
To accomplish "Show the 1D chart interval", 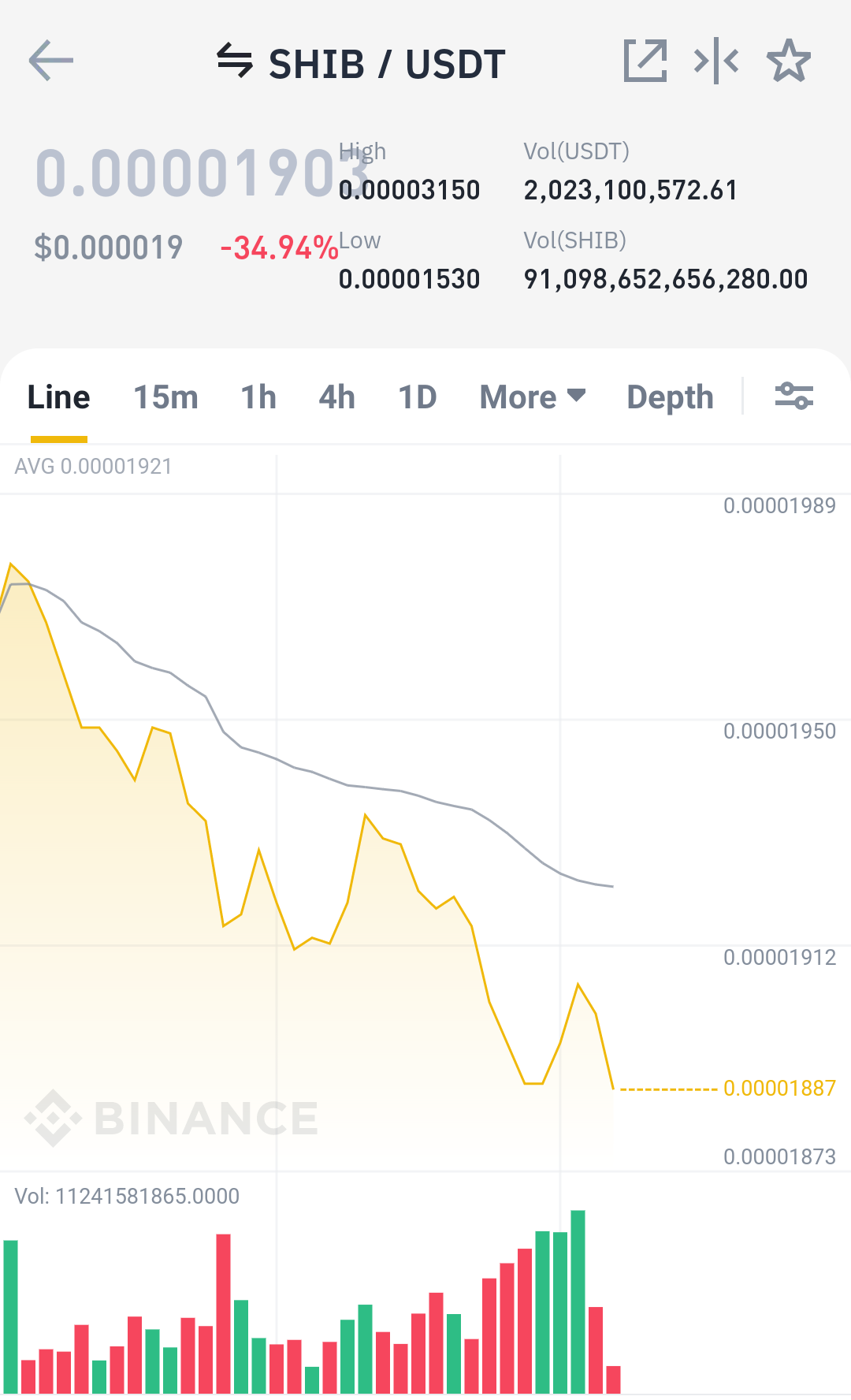I will 417,397.
